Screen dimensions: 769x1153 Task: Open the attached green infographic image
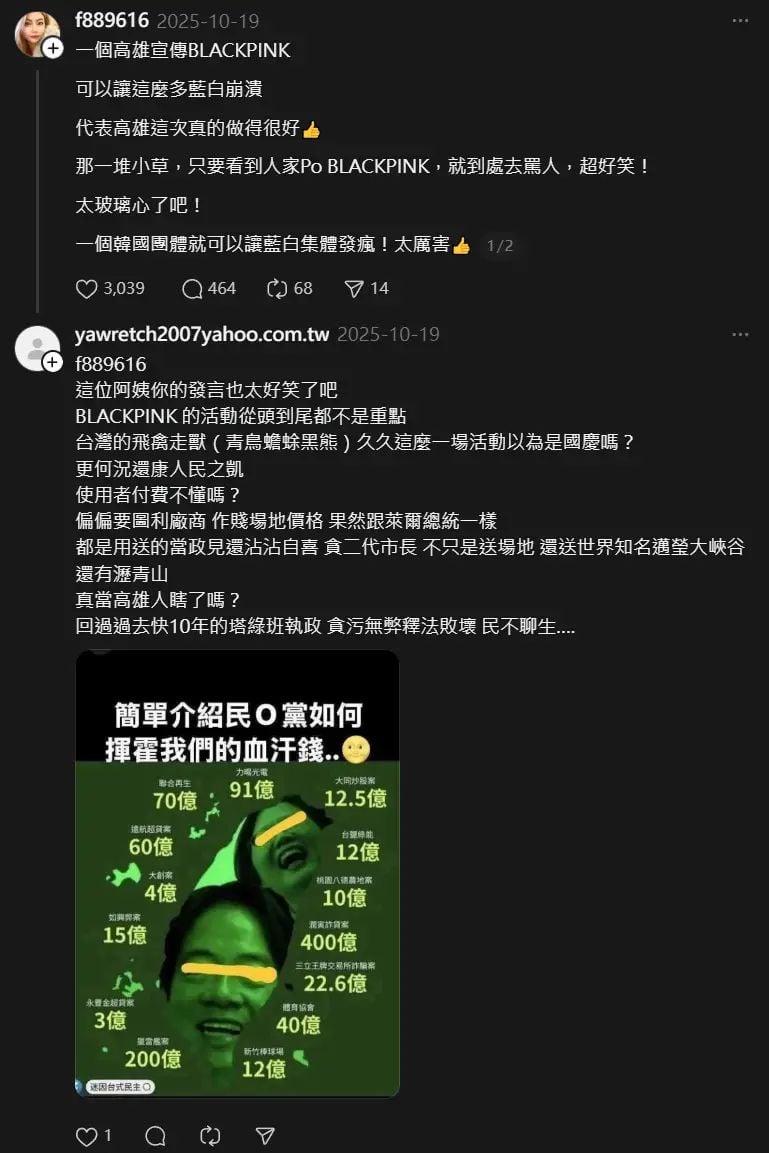238,874
